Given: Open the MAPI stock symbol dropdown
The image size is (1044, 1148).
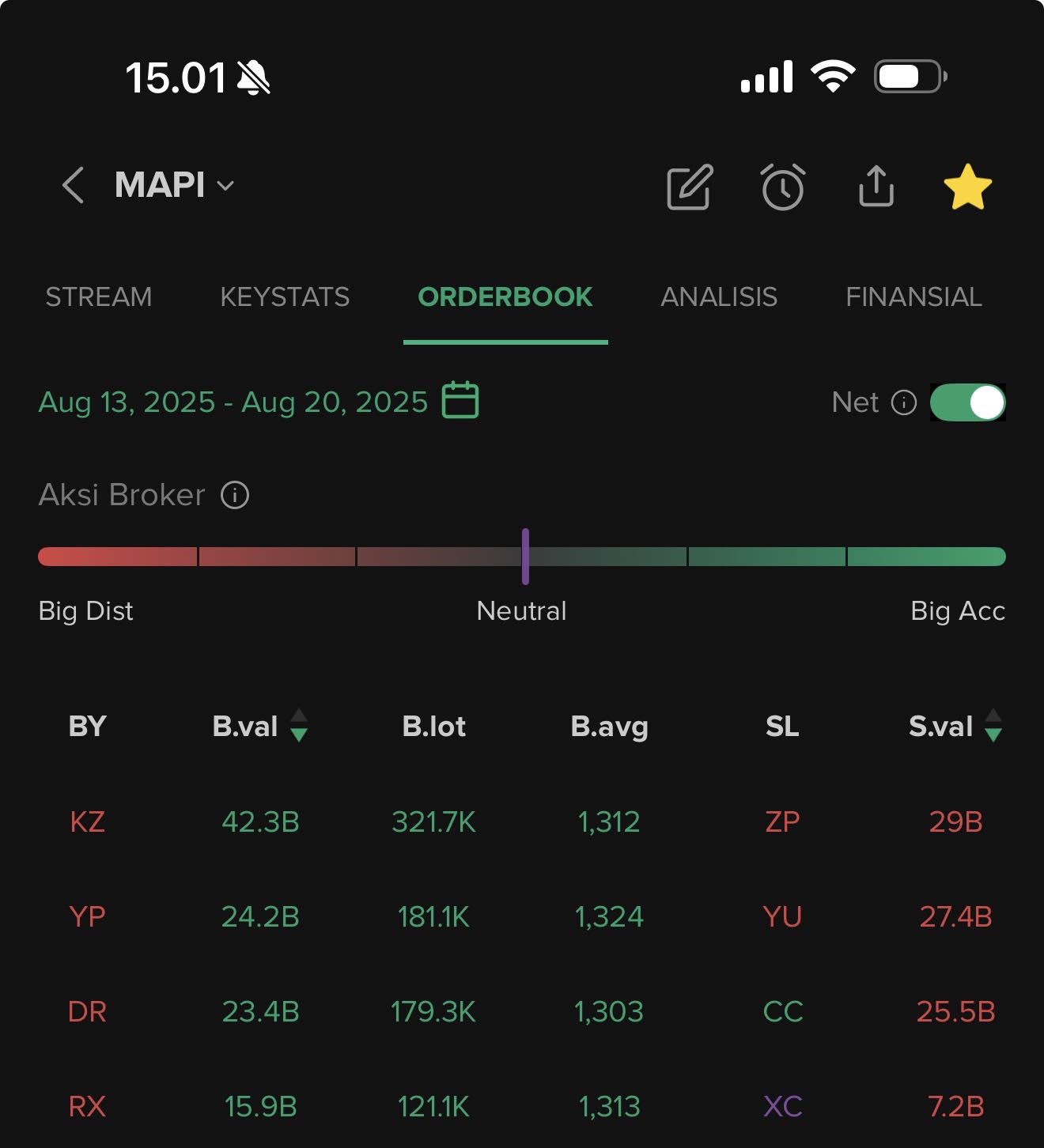Looking at the screenshot, I should (x=174, y=186).
